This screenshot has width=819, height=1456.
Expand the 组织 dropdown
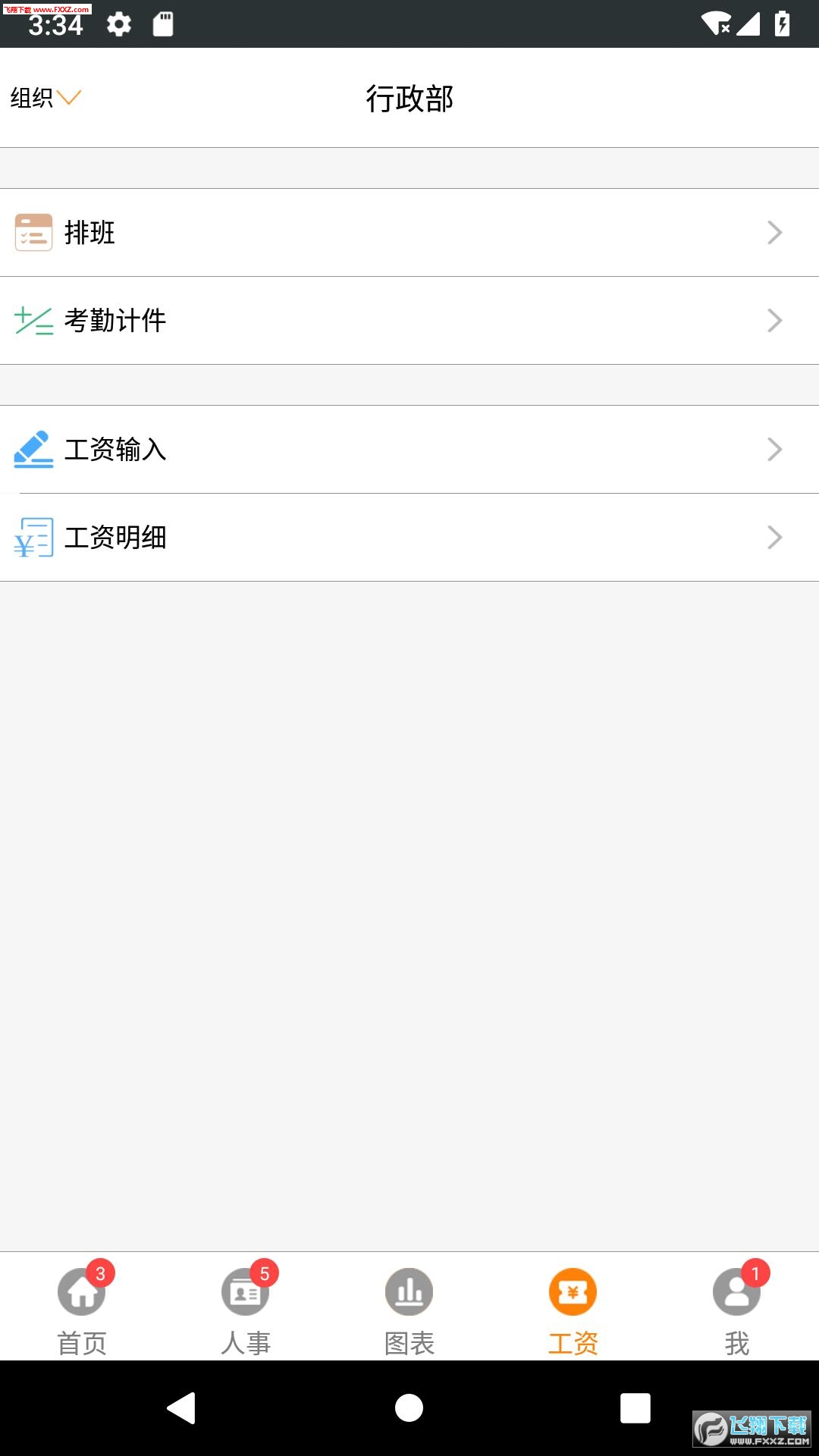(45, 98)
